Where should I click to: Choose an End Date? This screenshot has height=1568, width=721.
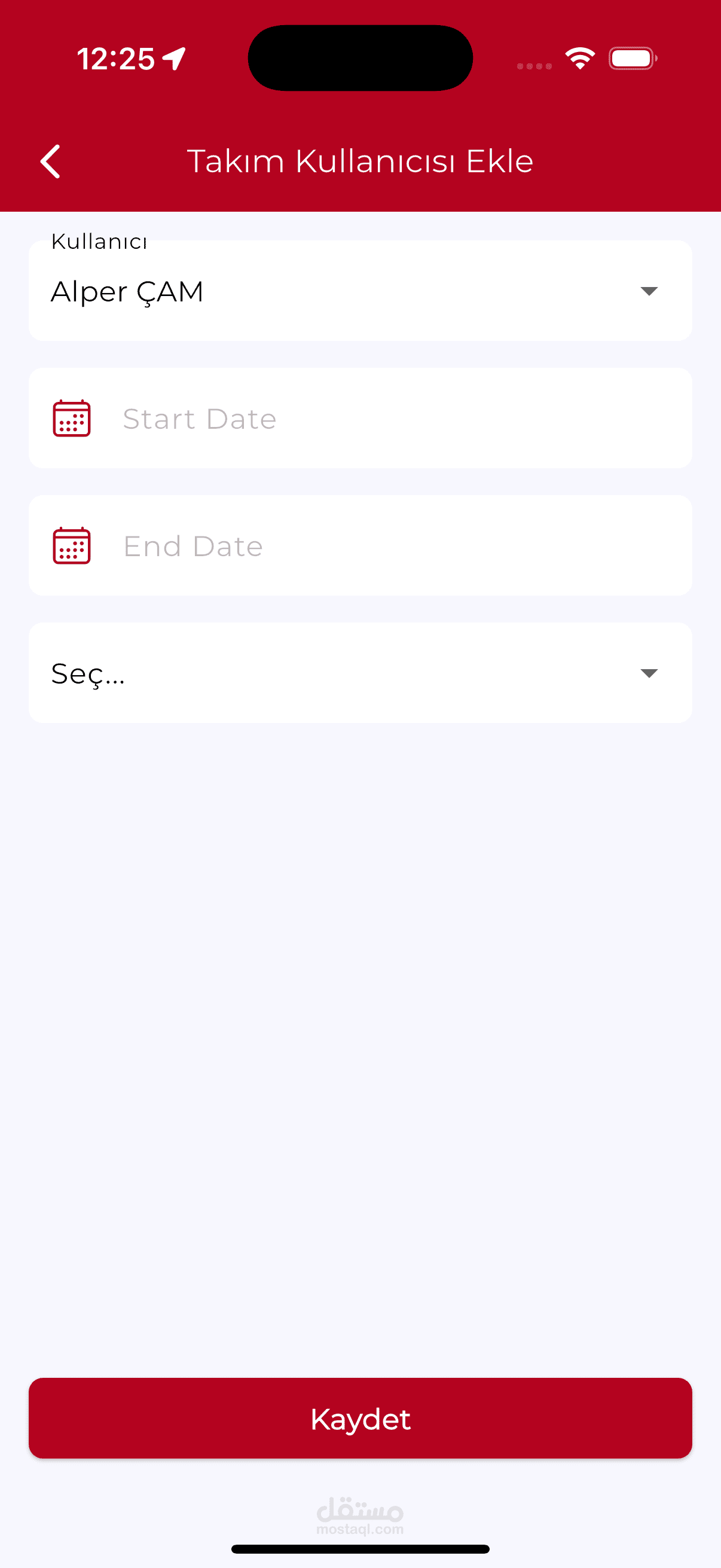360,545
